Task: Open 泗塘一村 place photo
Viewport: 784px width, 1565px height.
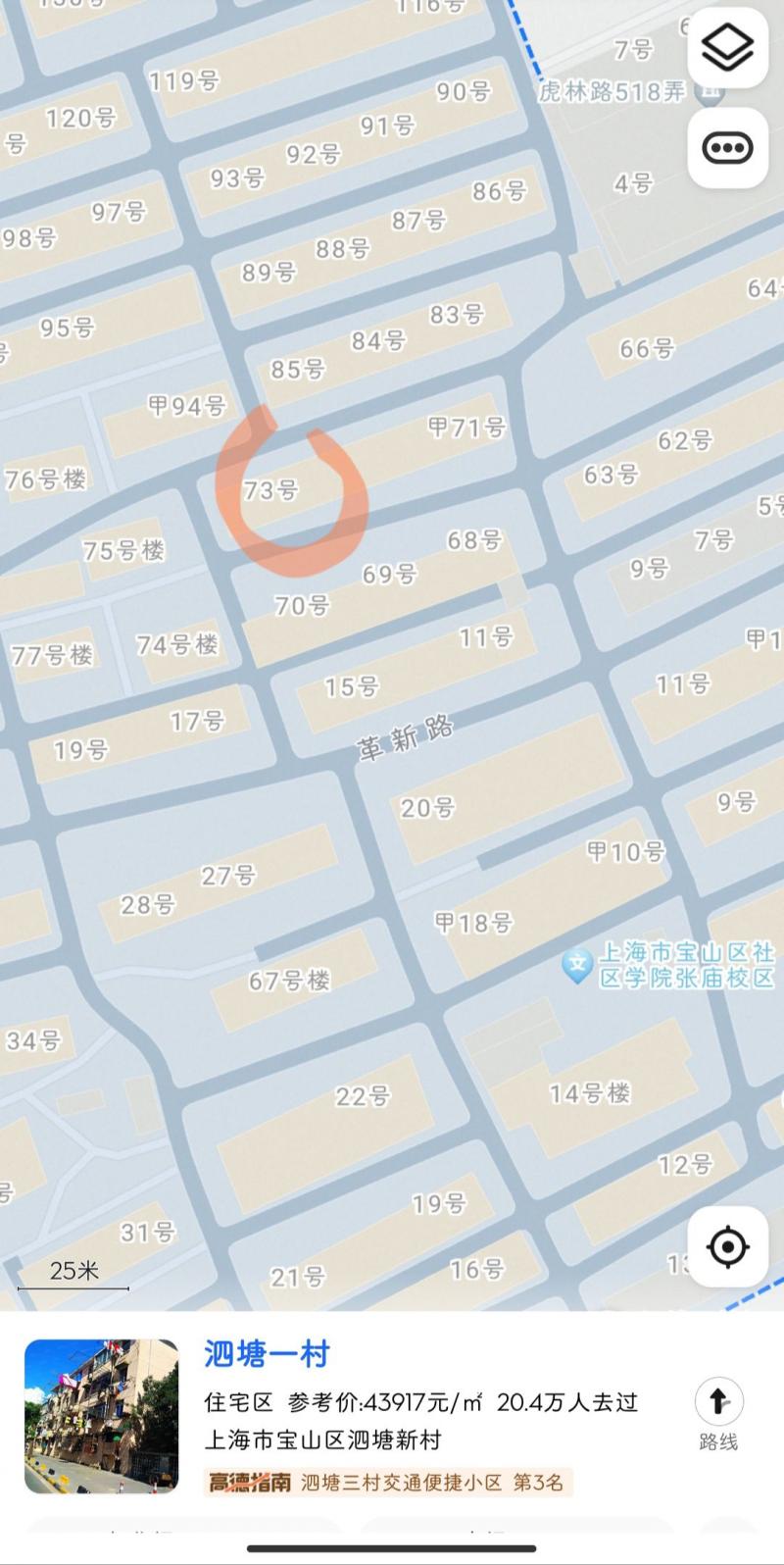Action: point(101,1416)
